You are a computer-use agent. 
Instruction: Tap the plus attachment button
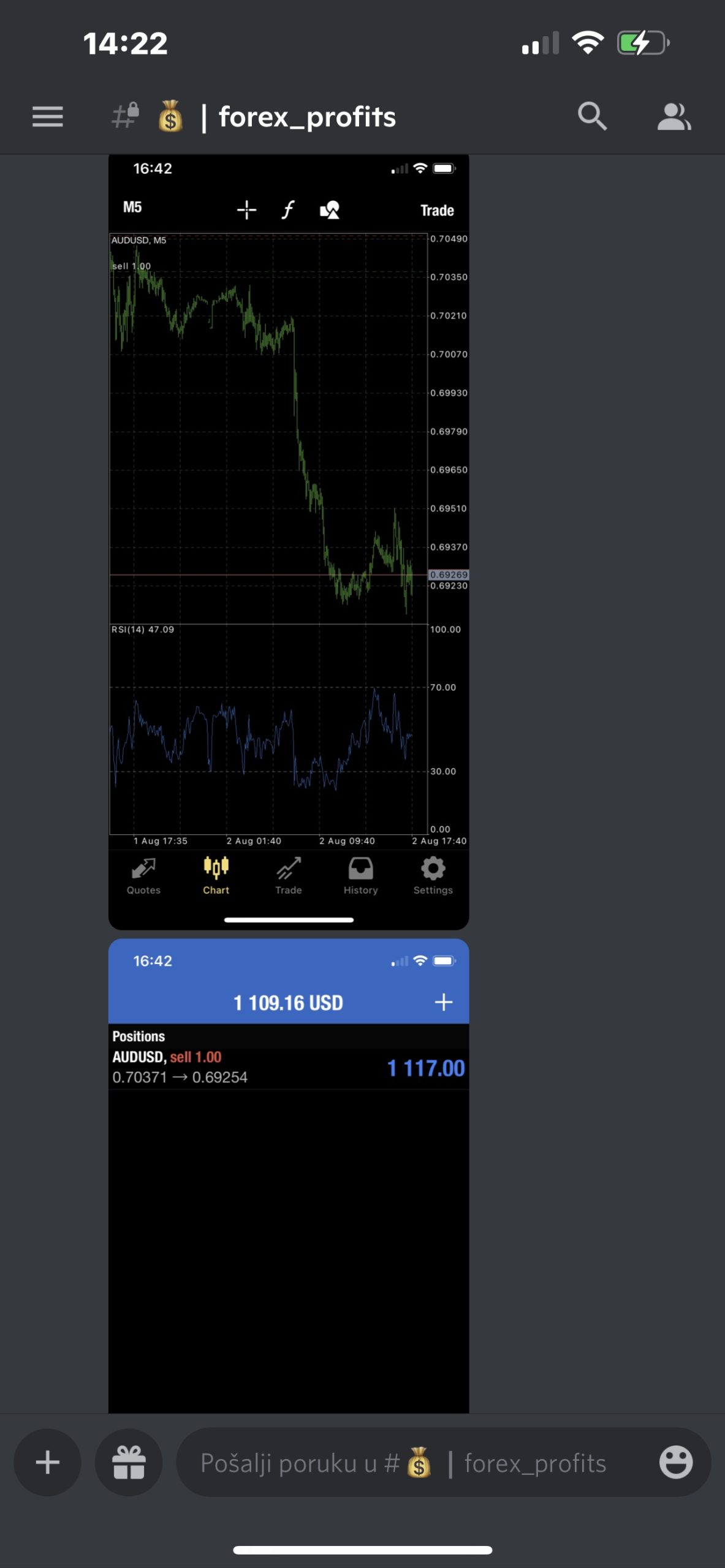click(48, 1463)
